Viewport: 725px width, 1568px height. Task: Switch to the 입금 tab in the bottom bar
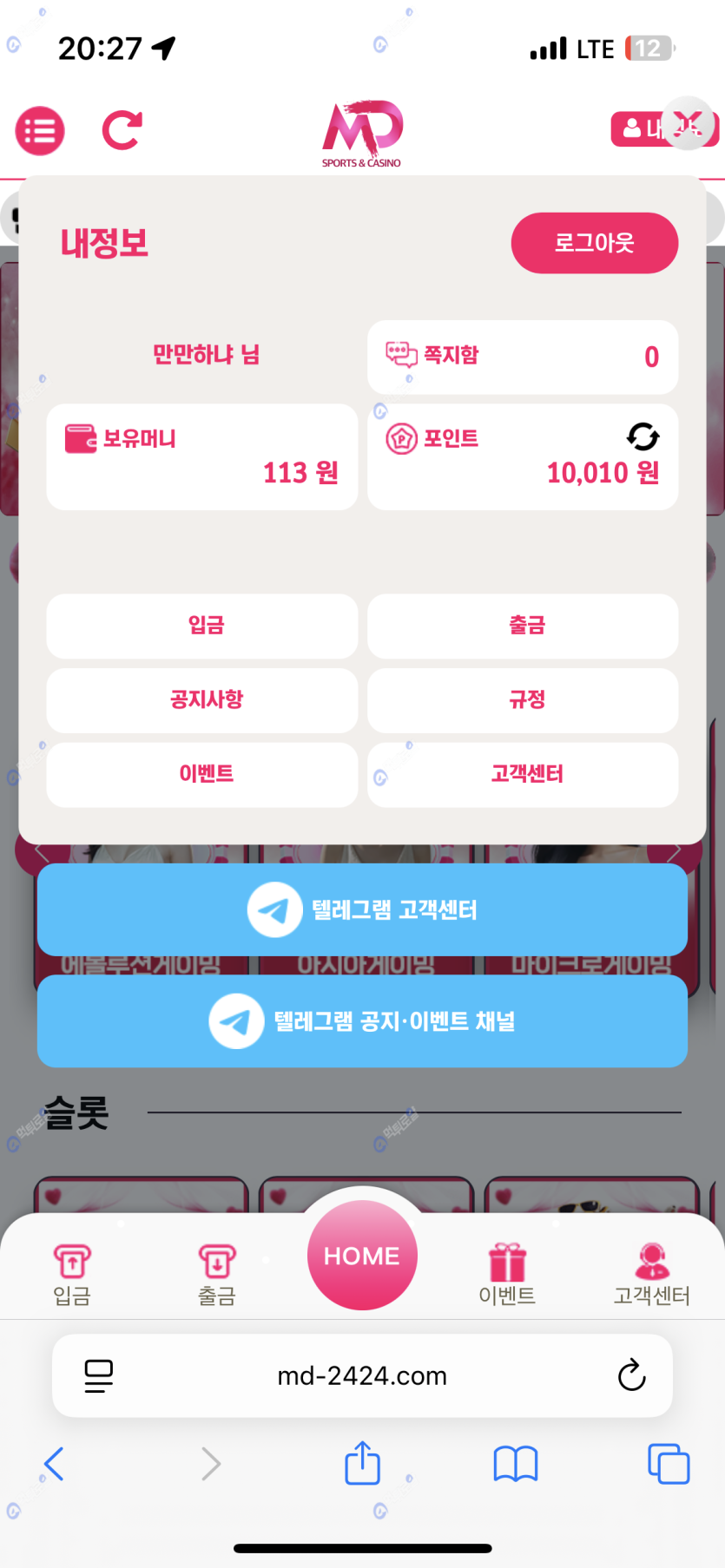point(72,1274)
